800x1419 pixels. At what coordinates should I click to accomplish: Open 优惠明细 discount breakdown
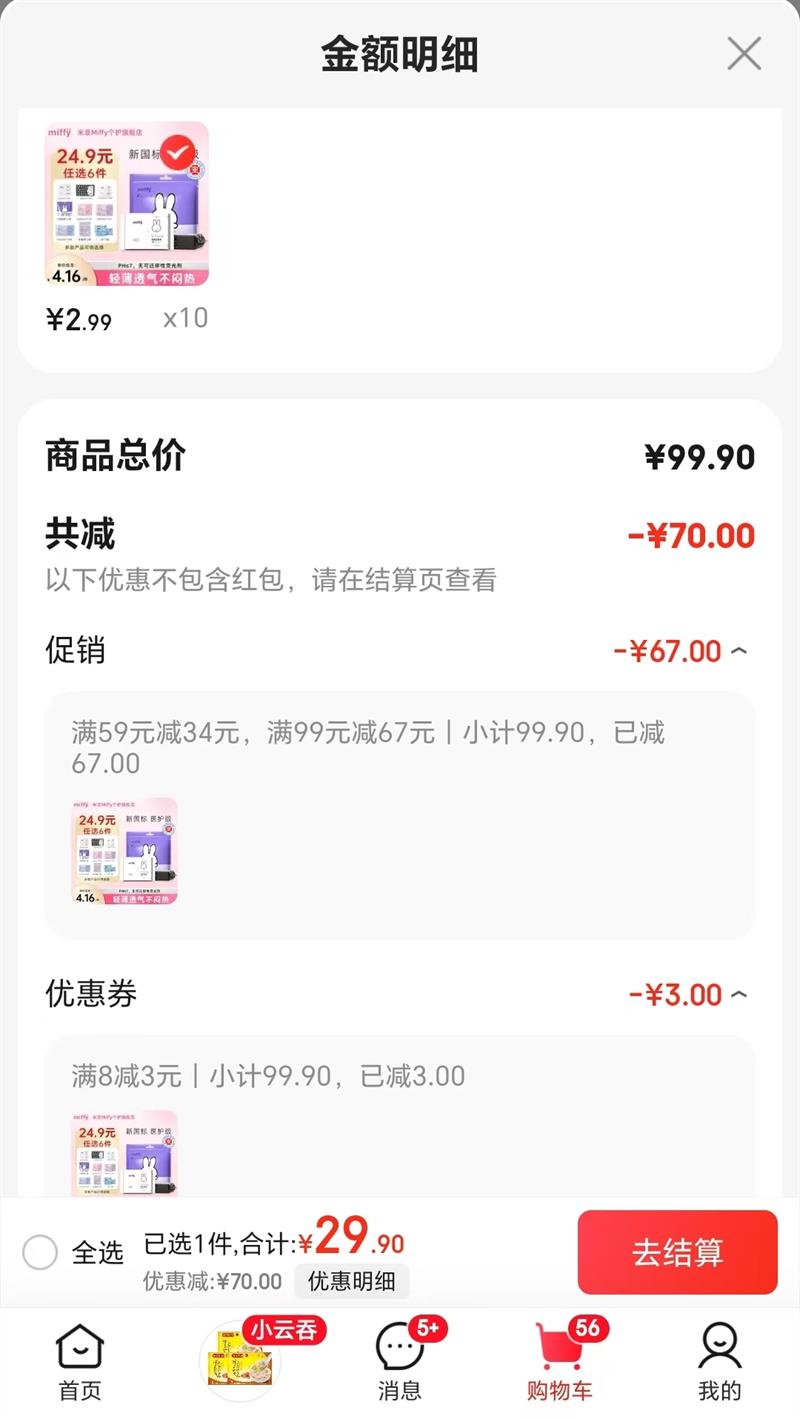351,1281
